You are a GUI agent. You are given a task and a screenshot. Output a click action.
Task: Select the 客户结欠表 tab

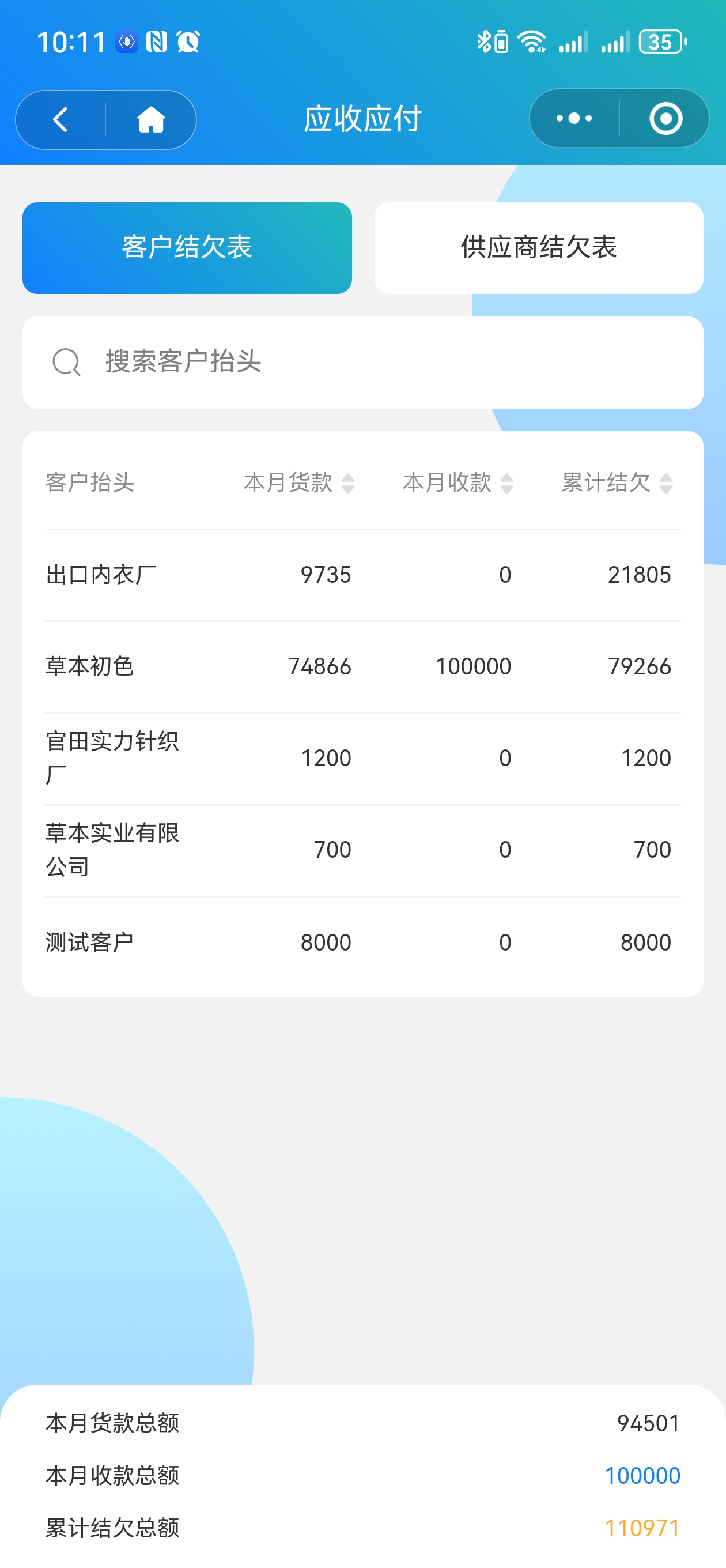coord(187,247)
